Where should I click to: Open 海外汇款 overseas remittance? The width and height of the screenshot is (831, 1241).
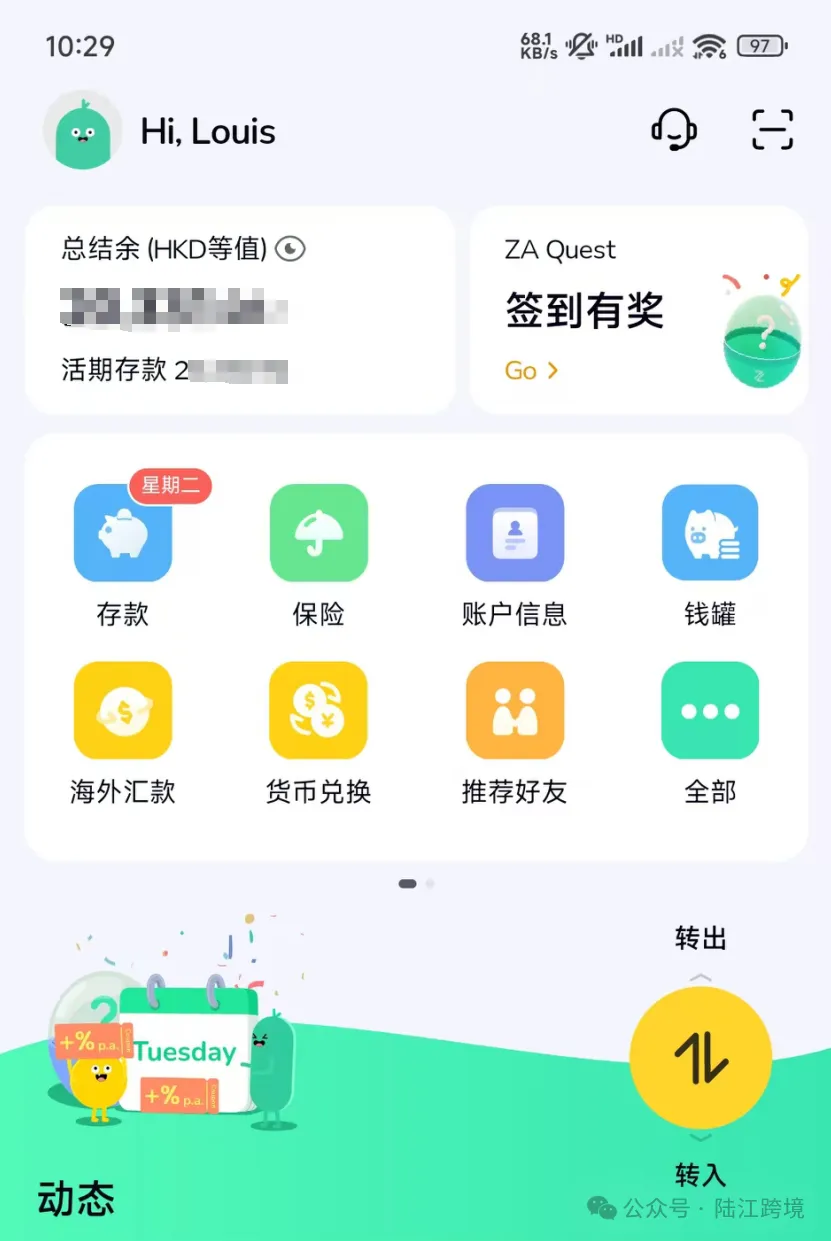(x=123, y=711)
